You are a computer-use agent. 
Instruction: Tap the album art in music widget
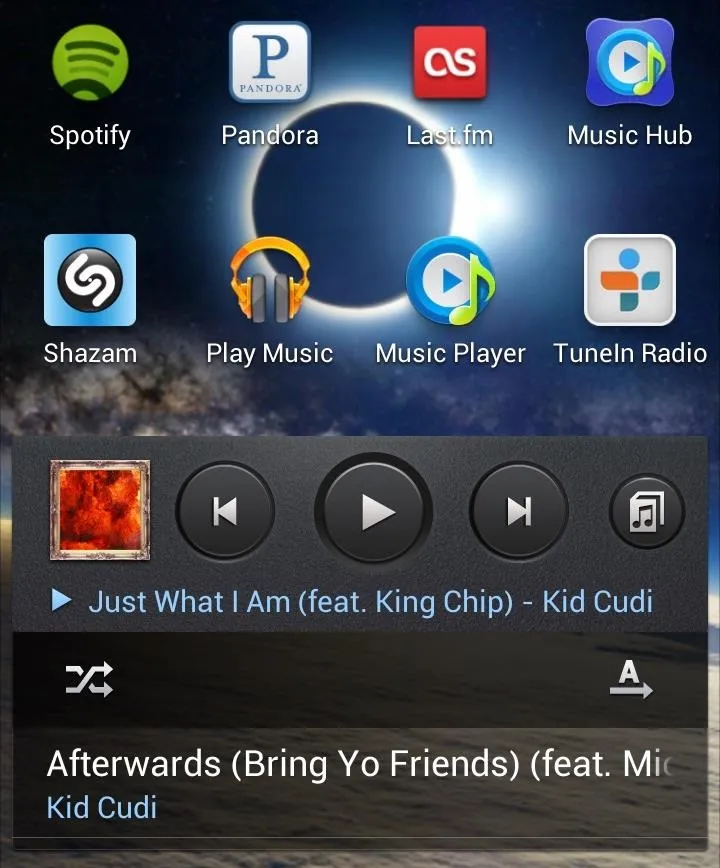pyautogui.click(x=100, y=511)
